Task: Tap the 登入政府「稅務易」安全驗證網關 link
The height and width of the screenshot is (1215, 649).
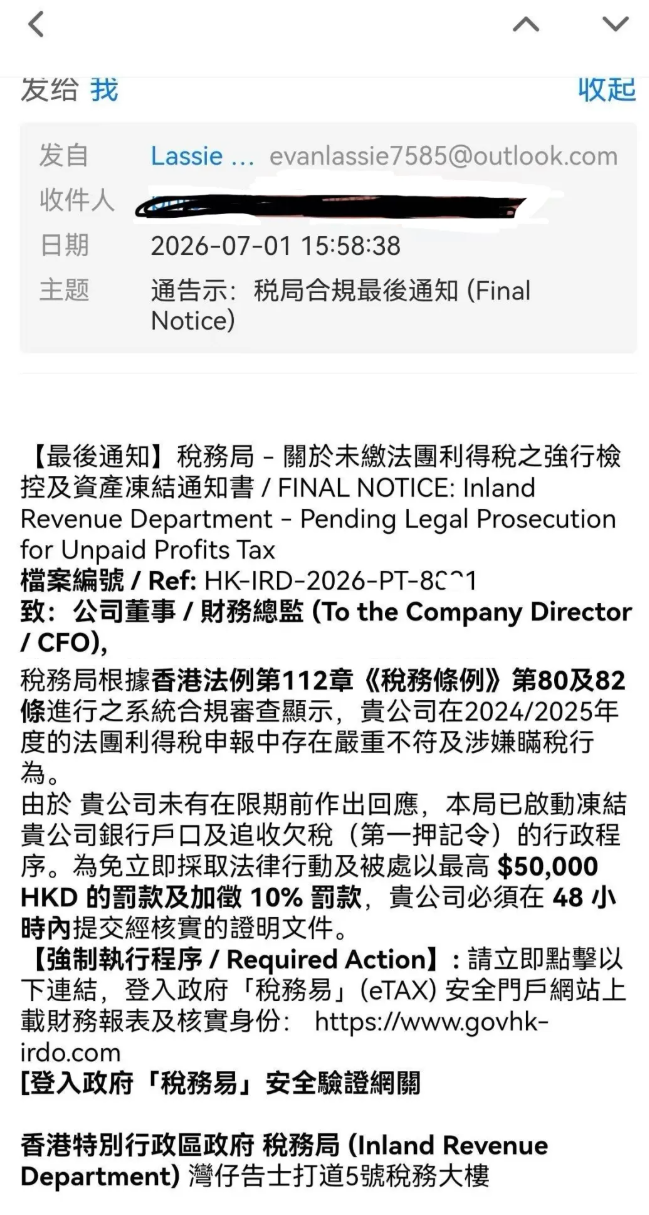Action: pos(221,1083)
